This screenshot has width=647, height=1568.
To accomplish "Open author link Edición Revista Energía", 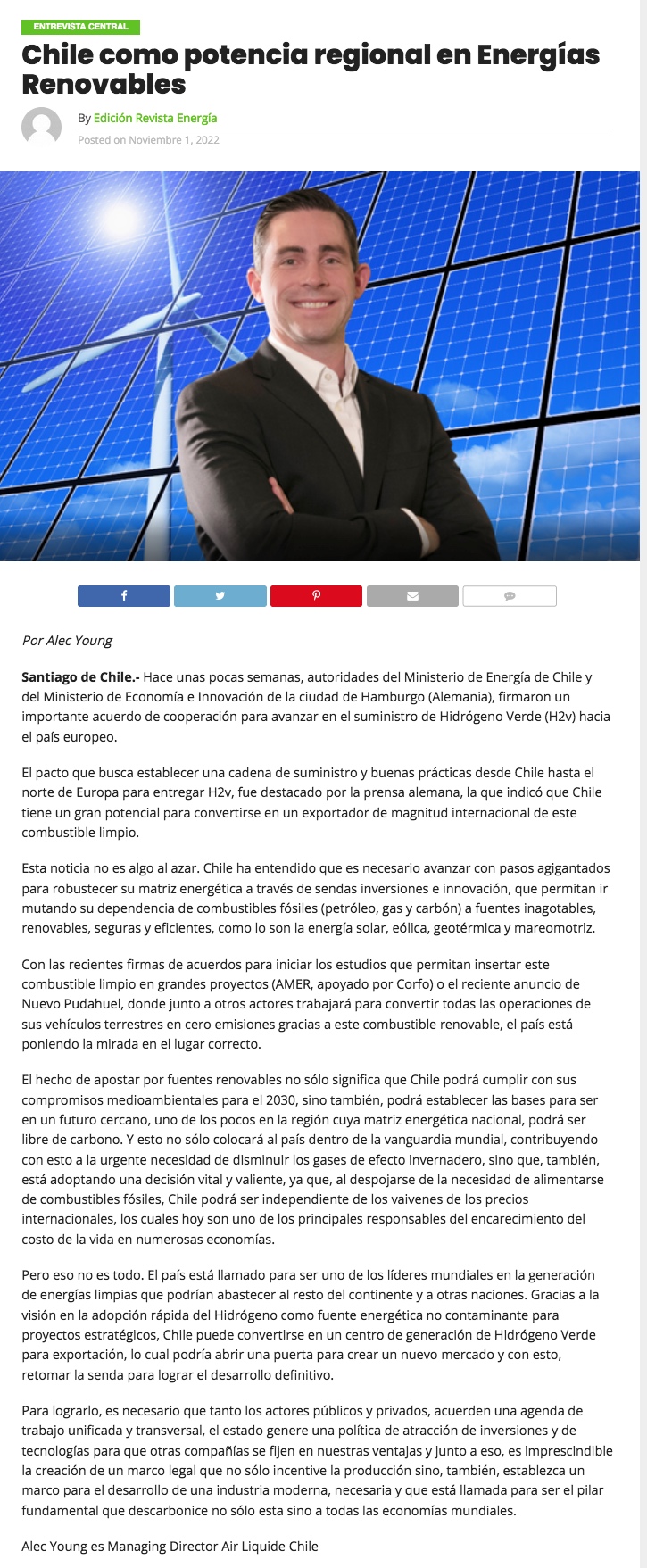I will 155,118.
